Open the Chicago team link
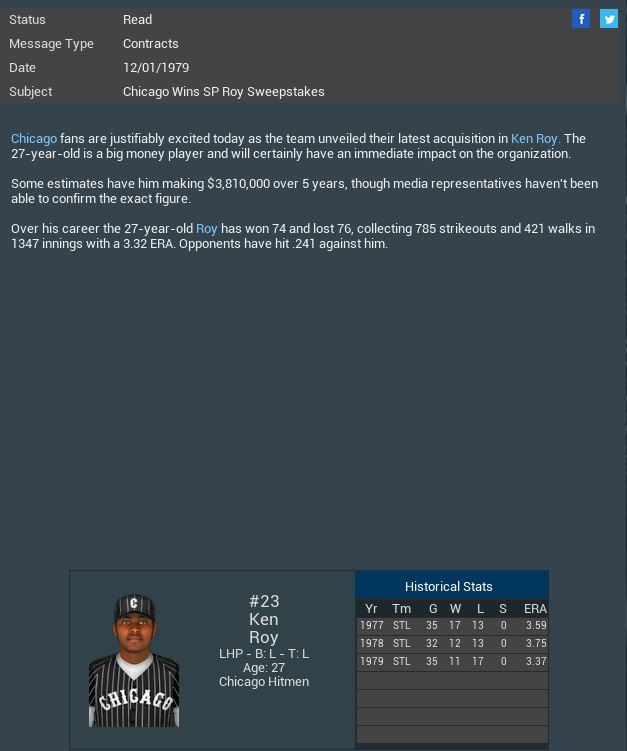Screen dimensions: 627x751 pos(34,139)
